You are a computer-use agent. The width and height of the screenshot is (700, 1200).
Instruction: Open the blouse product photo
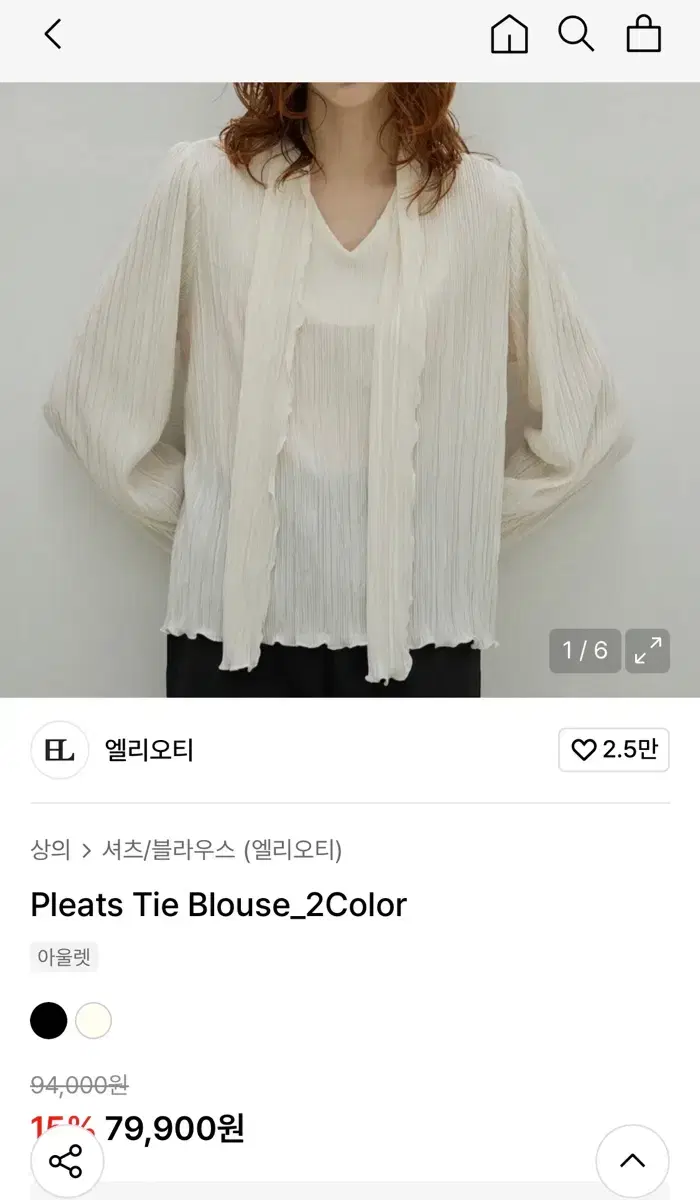click(x=350, y=389)
